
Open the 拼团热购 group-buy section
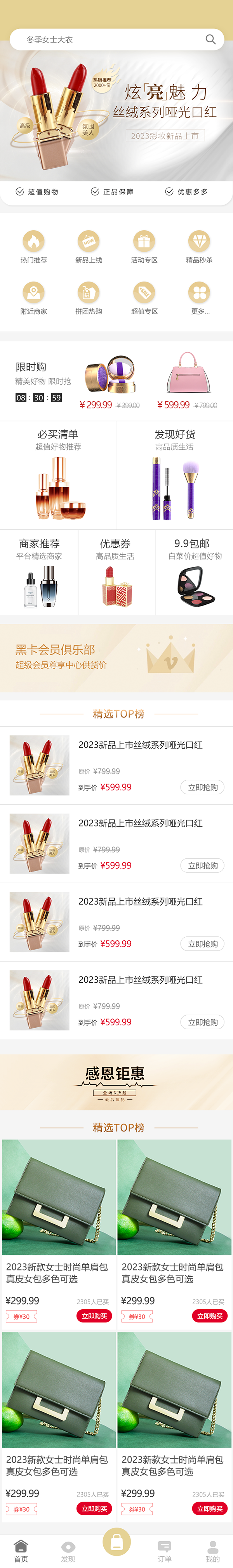89,298
